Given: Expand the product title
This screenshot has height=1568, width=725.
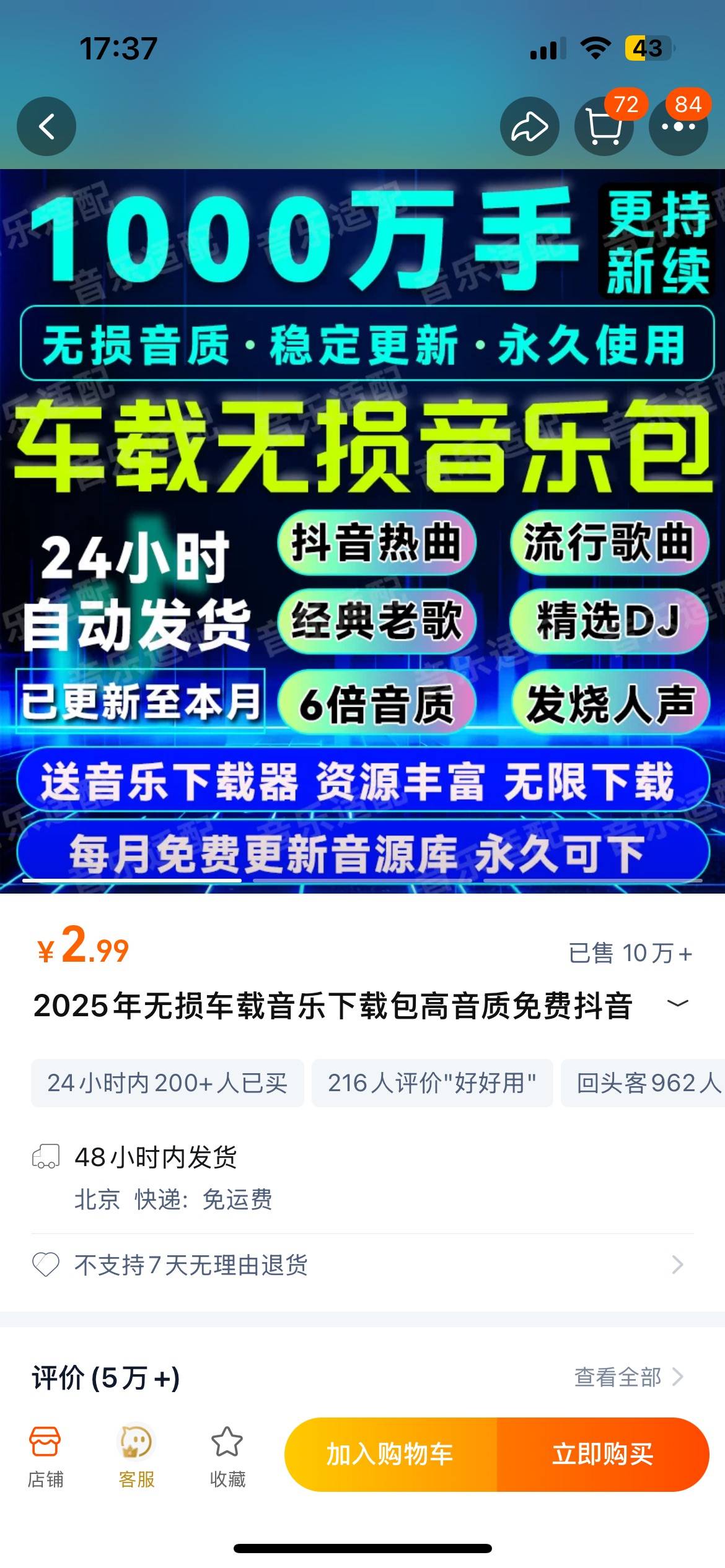Looking at the screenshot, I should tap(677, 1004).
